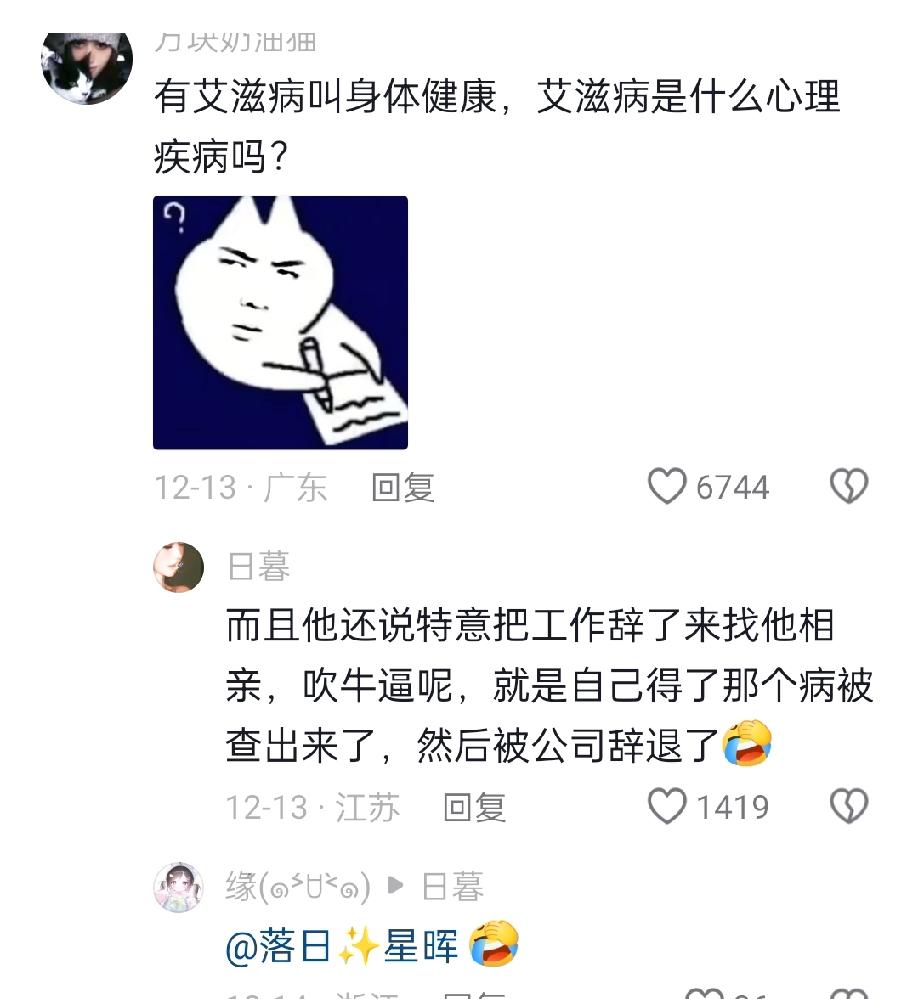The width and height of the screenshot is (913, 999).
Task: Tap 日暮's circular avatar
Action: tap(176, 566)
